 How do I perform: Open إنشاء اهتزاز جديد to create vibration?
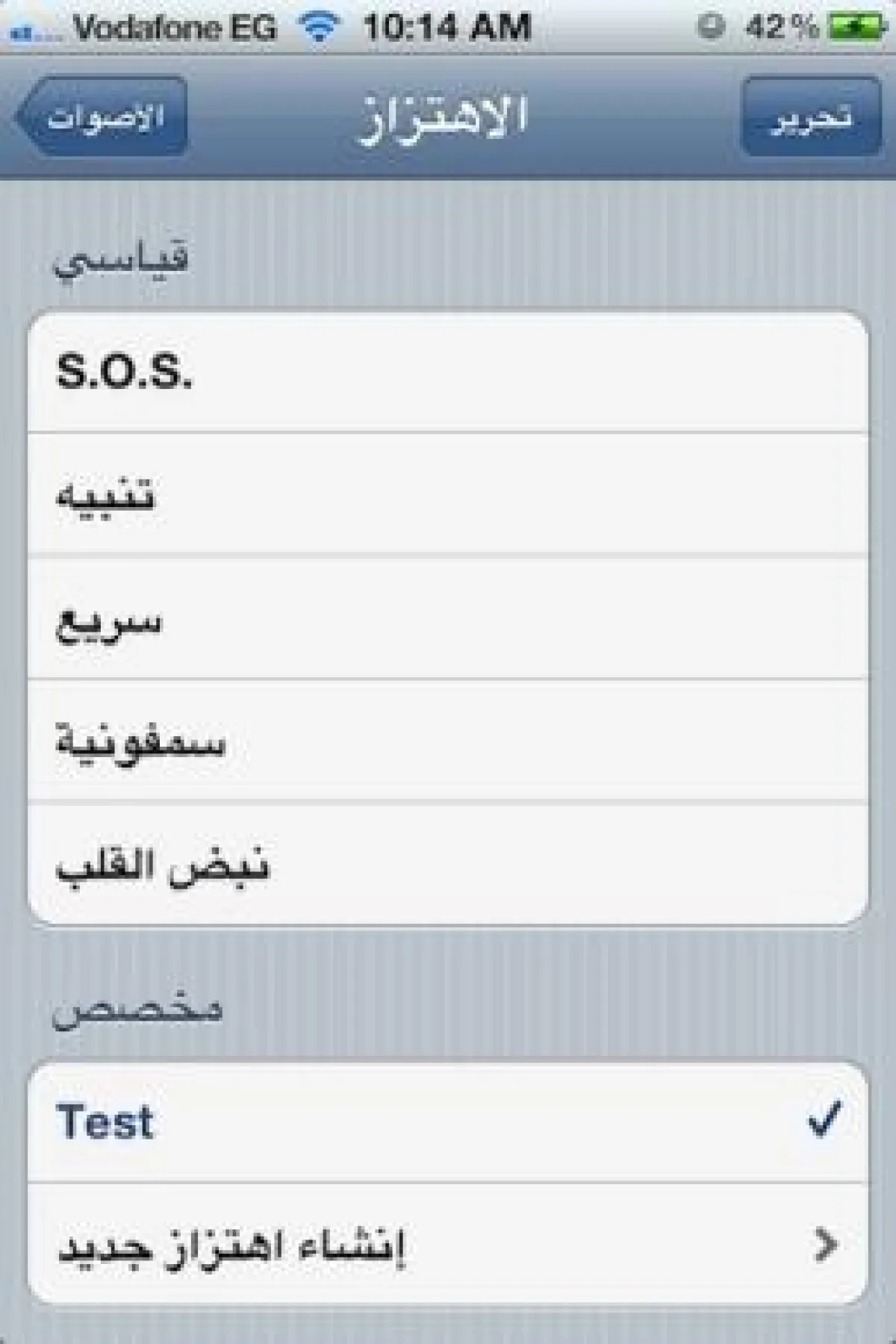(448, 1245)
